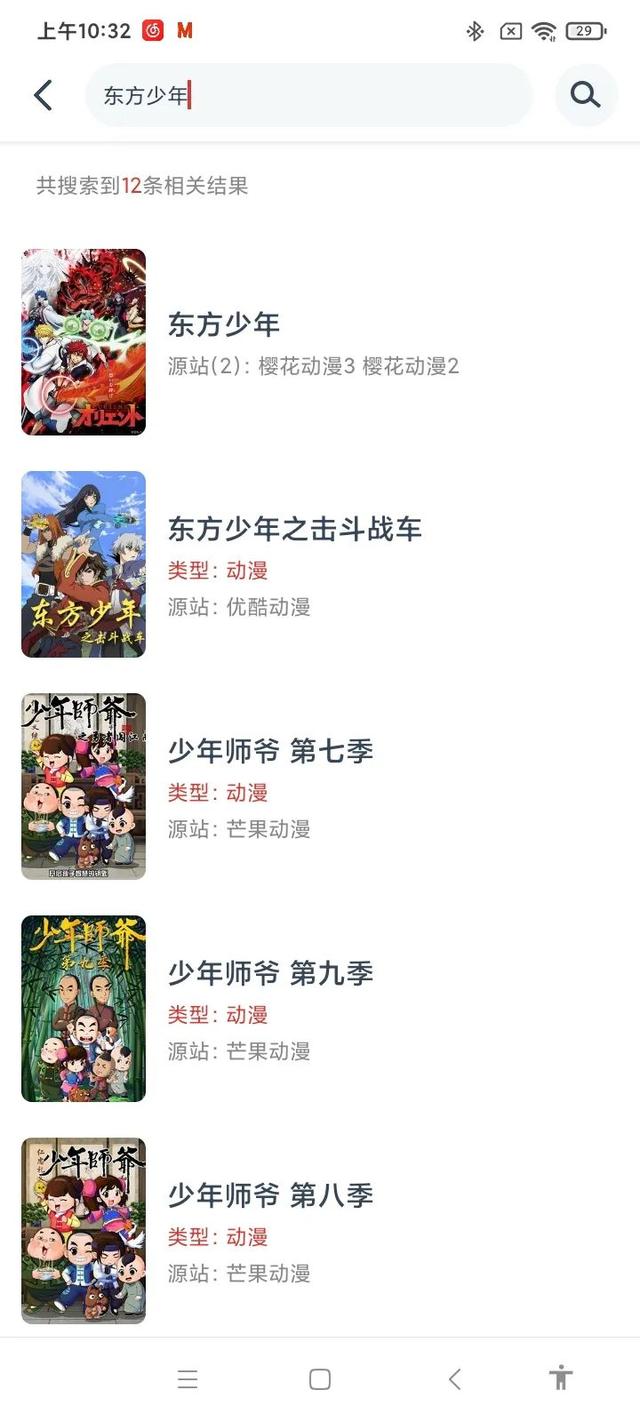Open recent apps from navigation bar
This screenshot has width=640, height=1422.
pyautogui.click(x=187, y=1379)
